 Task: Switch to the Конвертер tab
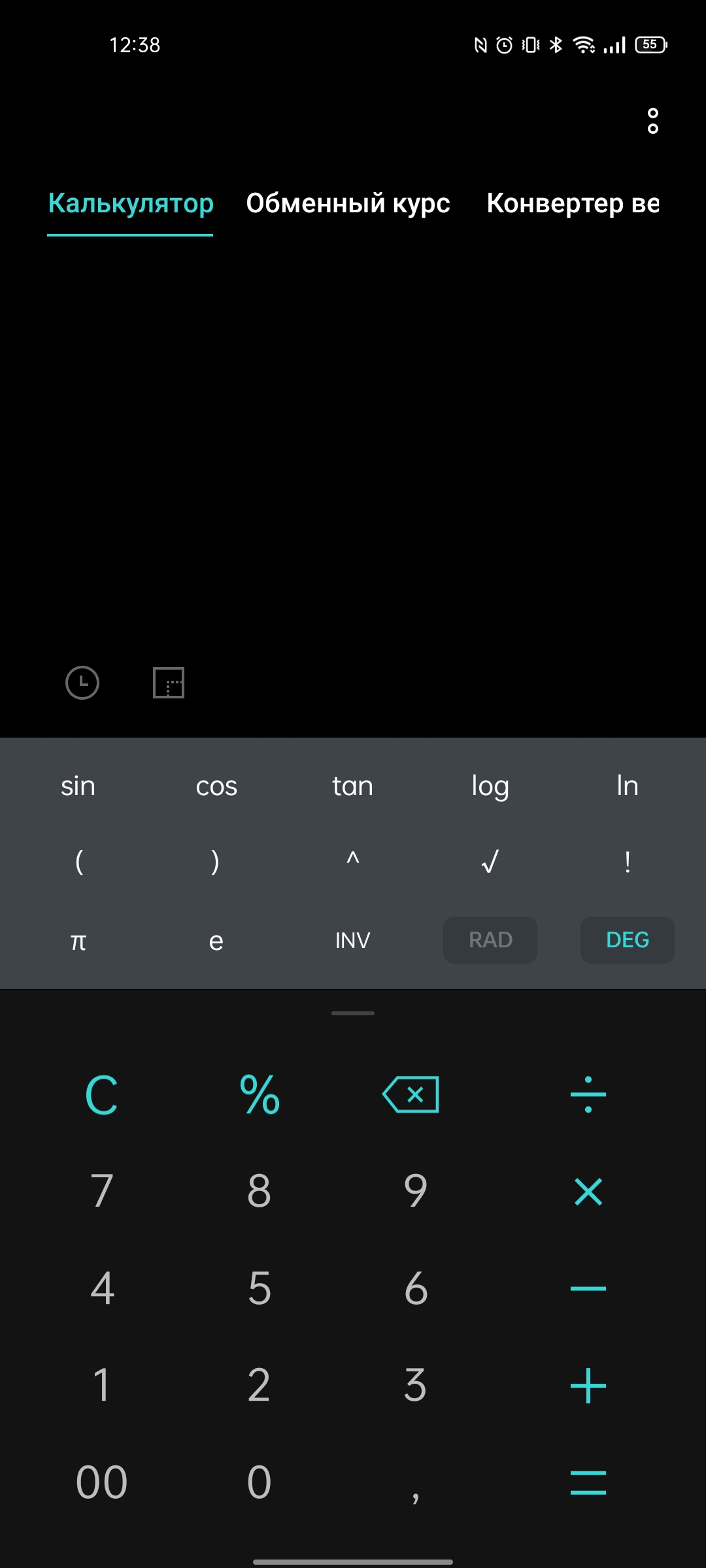pyautogui.click(x=573, y=203)
